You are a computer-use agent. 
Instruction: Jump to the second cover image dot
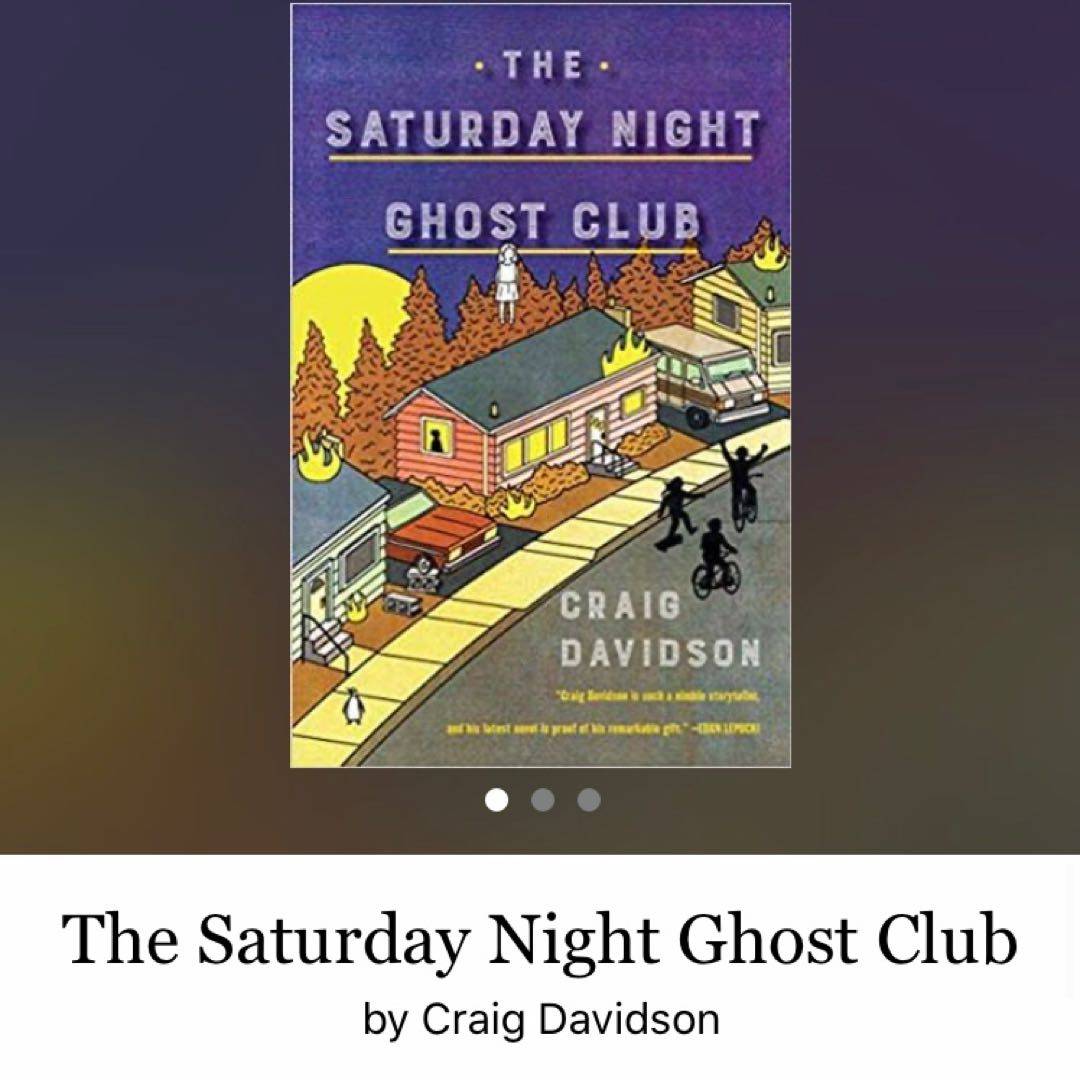[x=543, y=800]
